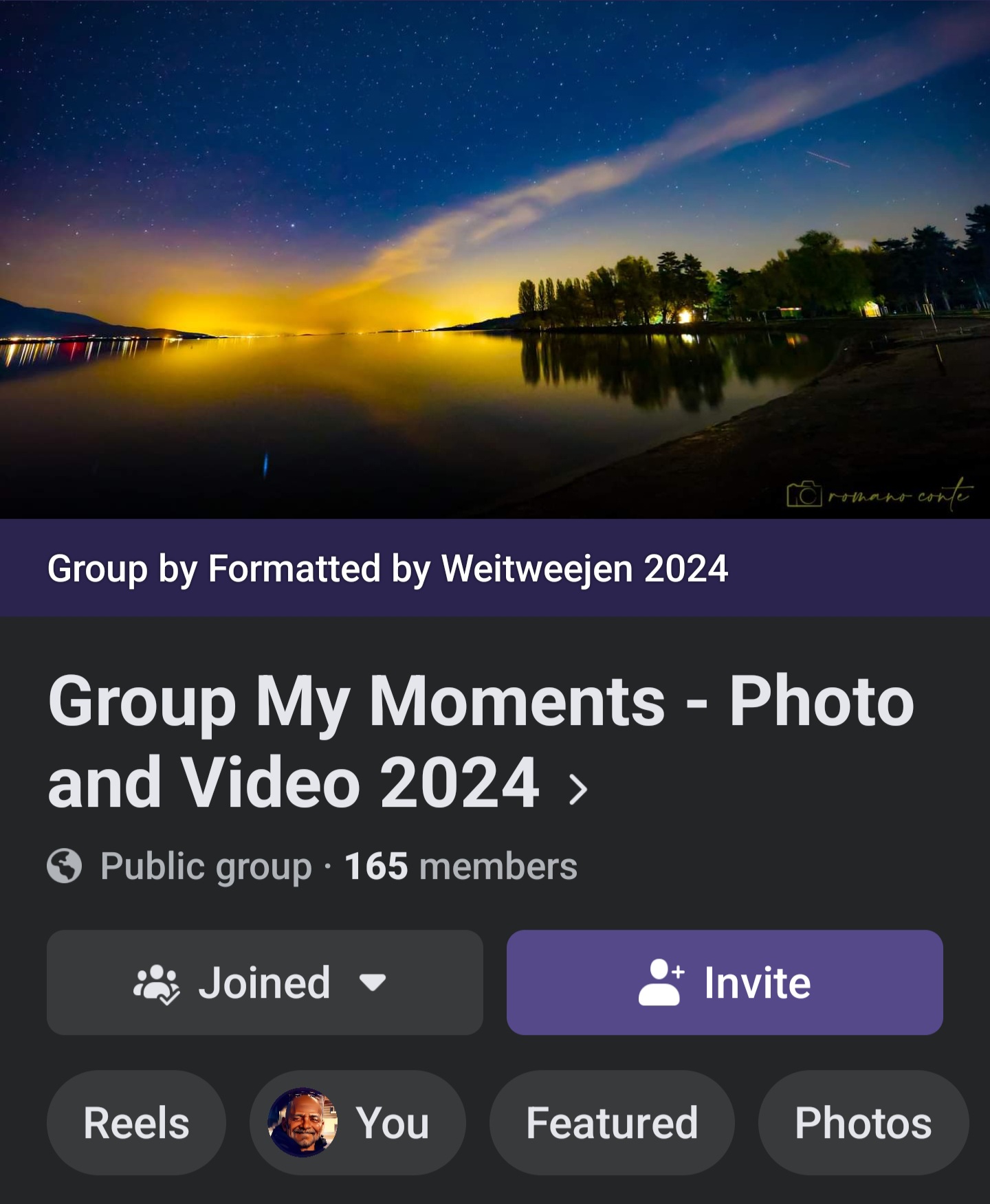Open the group cover photo
Screen dimensions: 990x1204
pos(495,259)
